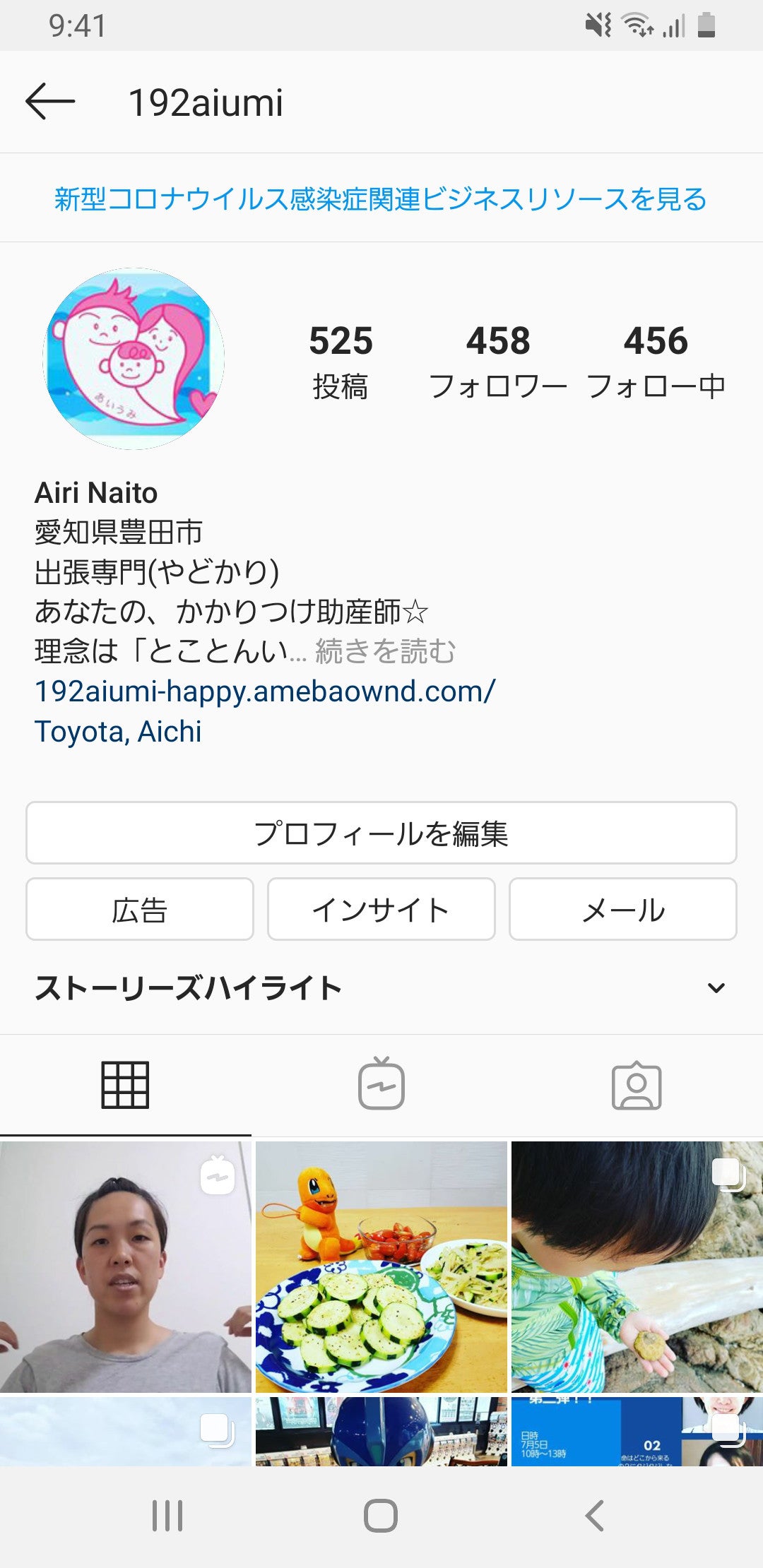View the 456 following list
763x1568 pixels.
(x=656, y=361)
